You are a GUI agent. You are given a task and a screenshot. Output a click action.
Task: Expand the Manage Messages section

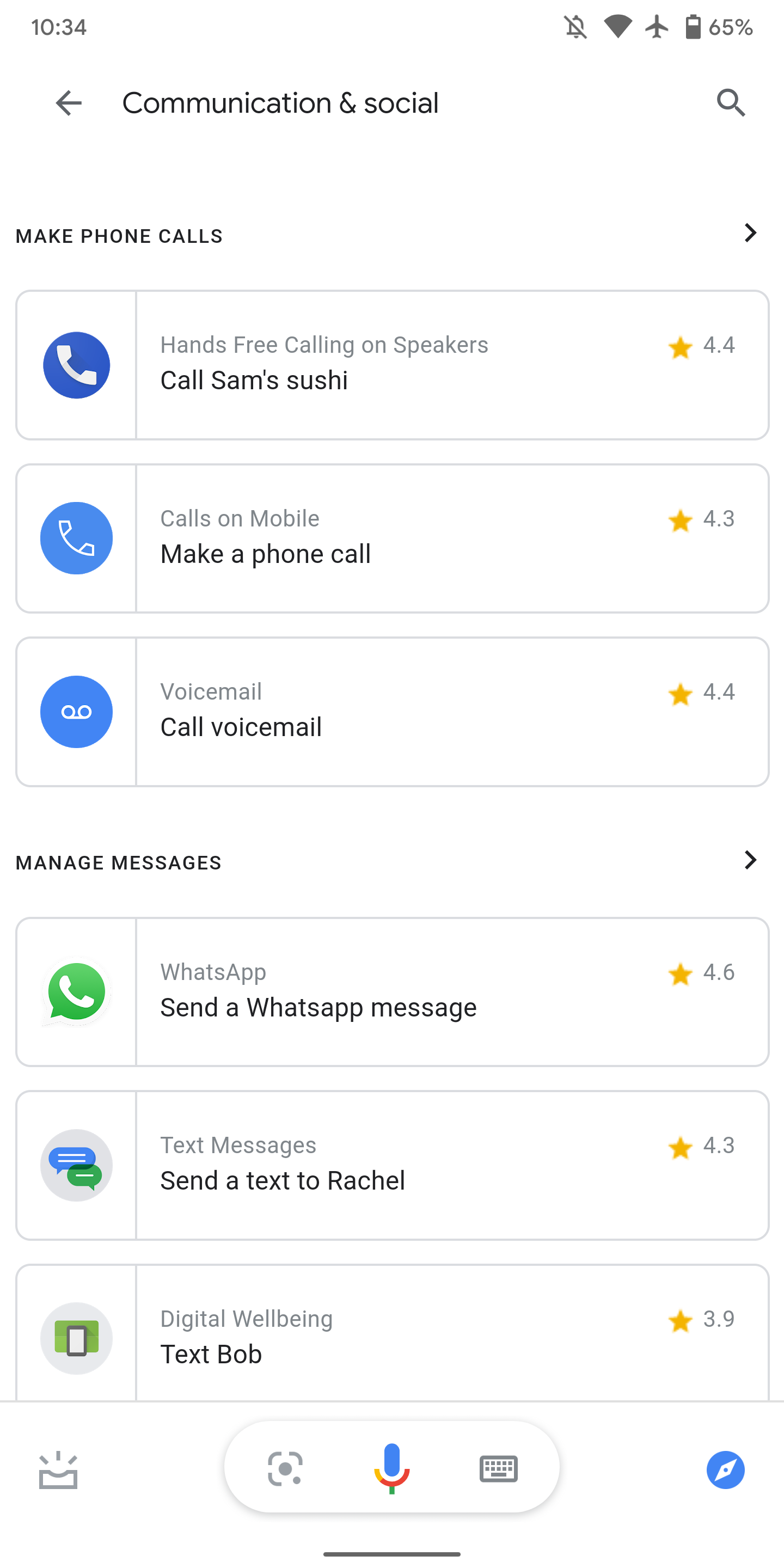point(750,860)
